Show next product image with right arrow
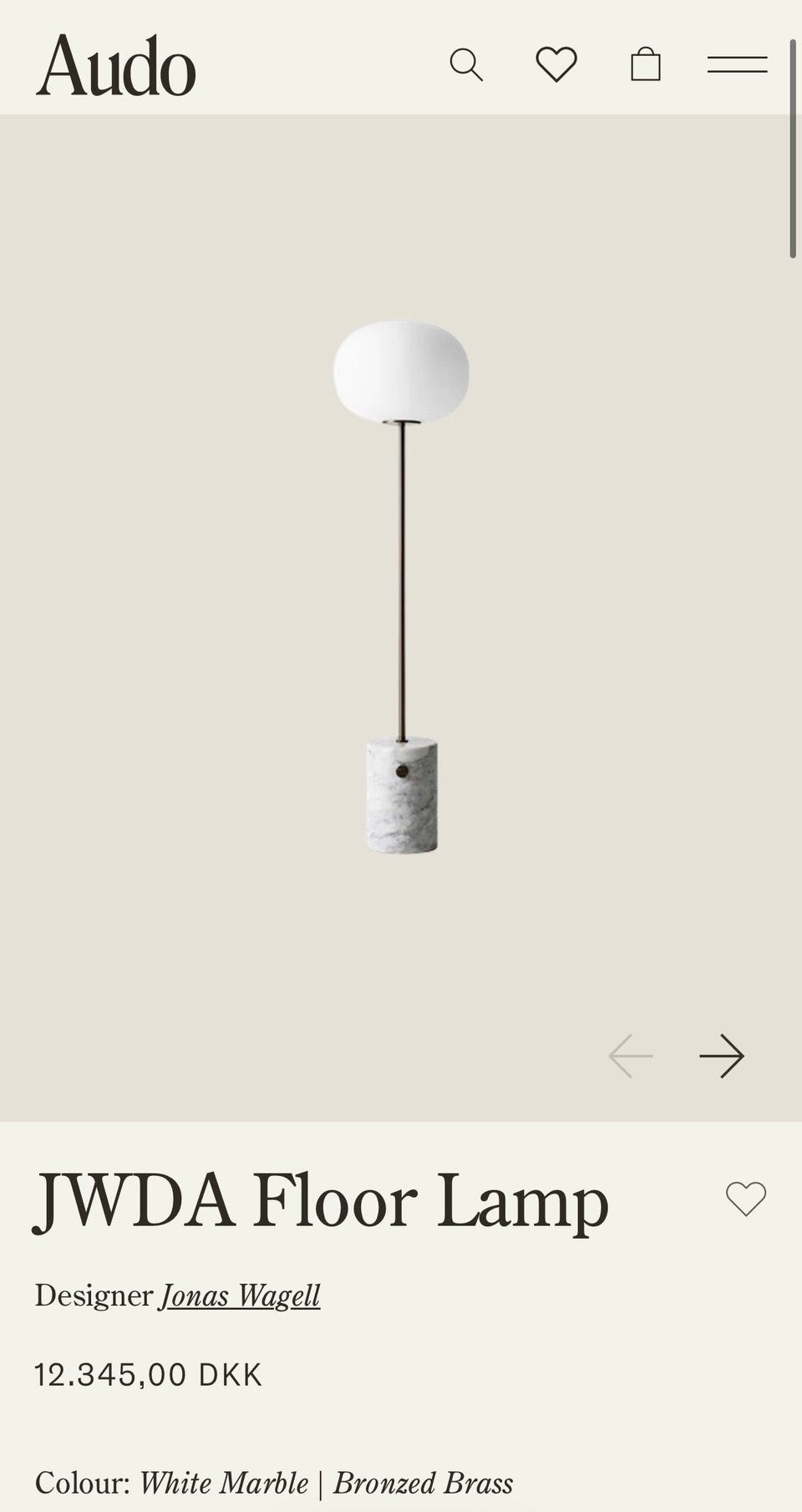Image resolution: width=802 pixels, height=1512 pixels. [722, 1056]
